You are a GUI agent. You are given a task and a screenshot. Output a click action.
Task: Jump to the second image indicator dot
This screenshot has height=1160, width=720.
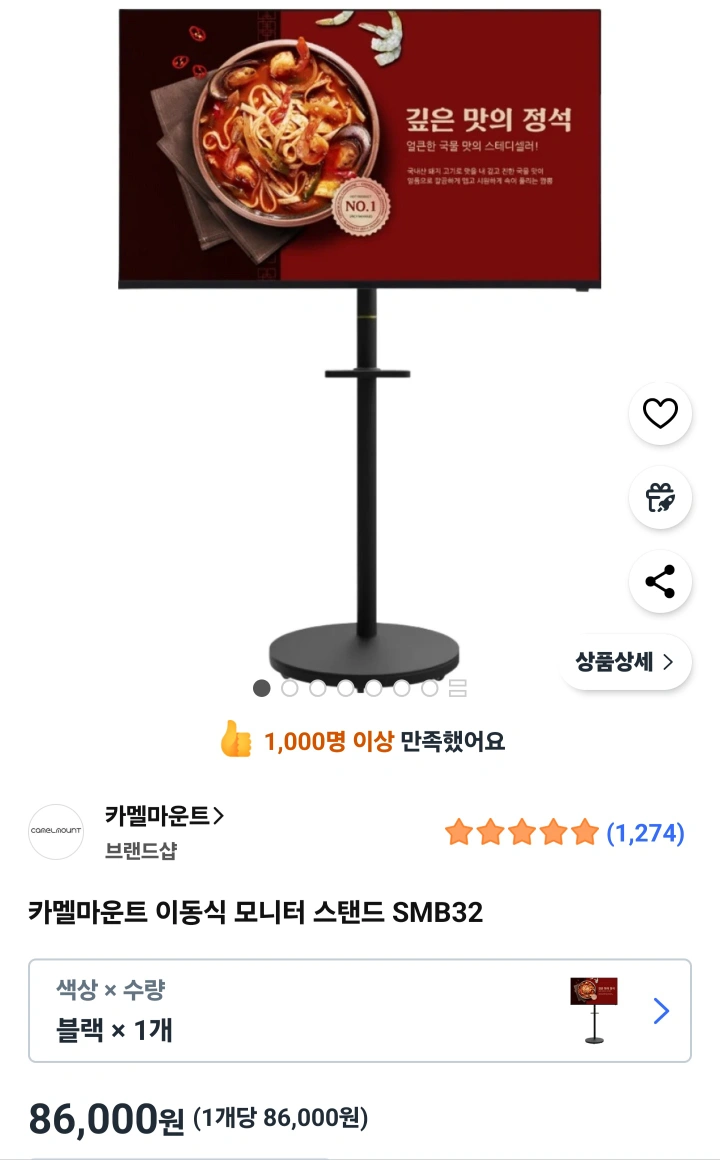(289, 688)
